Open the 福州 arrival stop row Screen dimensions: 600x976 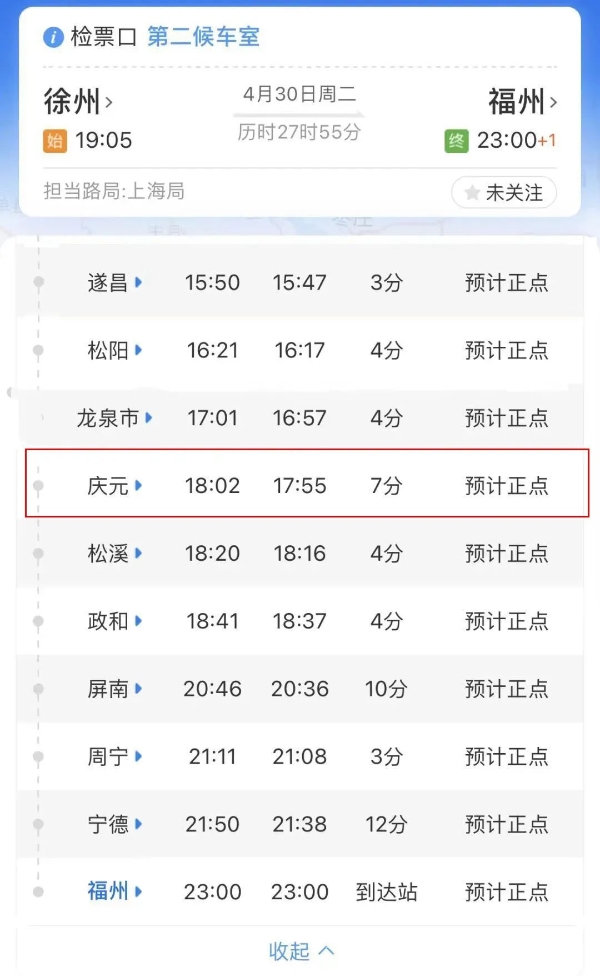114,891
